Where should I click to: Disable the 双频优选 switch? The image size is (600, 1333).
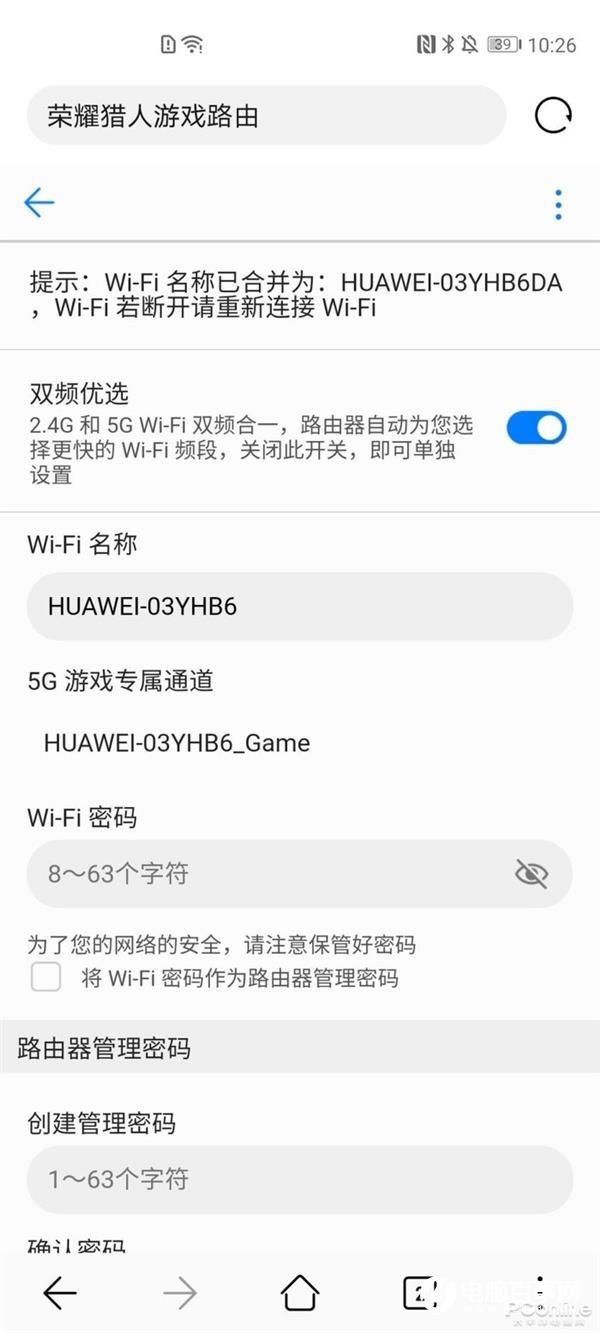[x=536, y=428]
